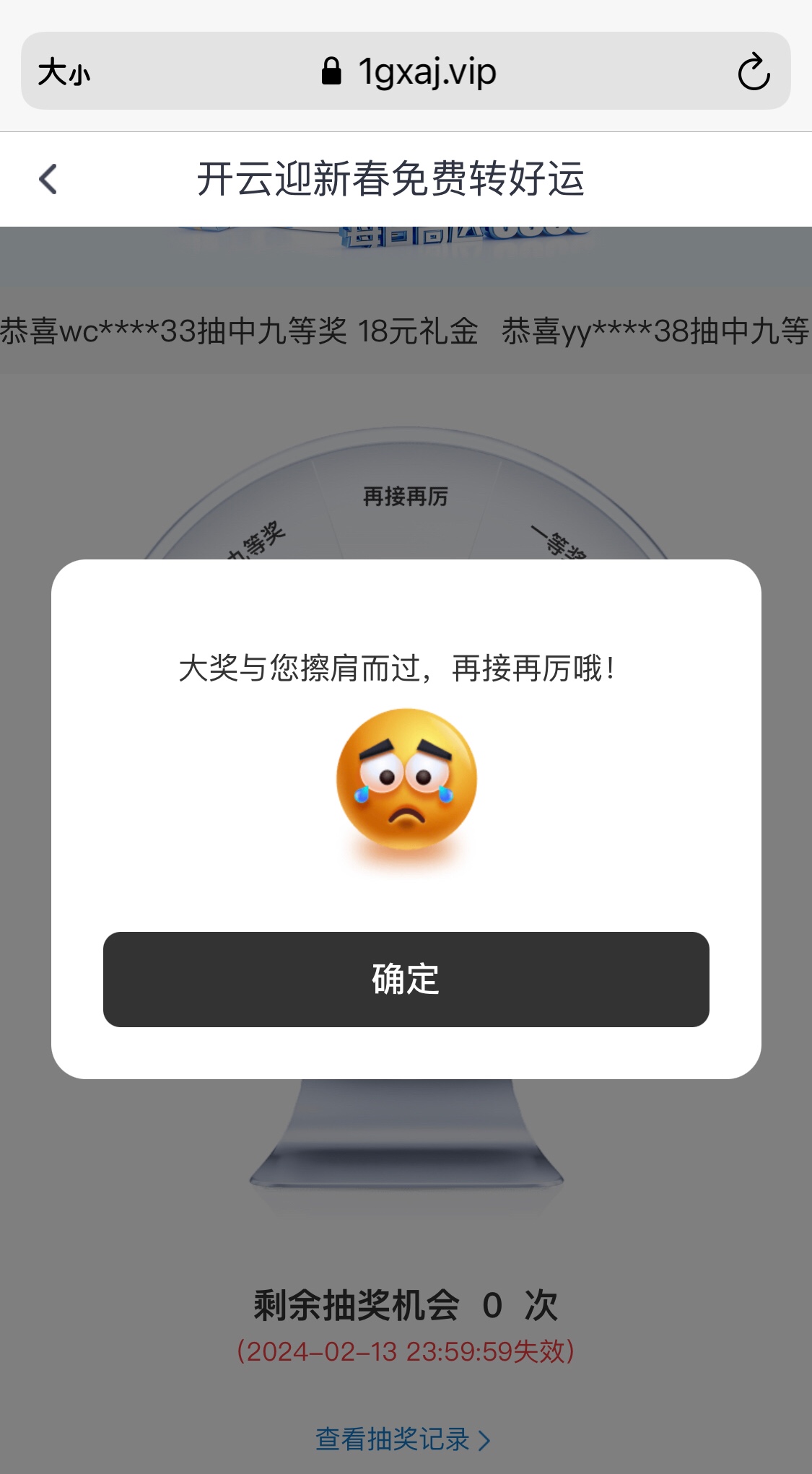This screenshot has height=1474, width=812.
Task: Open the 大小 text size menu
Action: pyautogui.click(x=64, y=72)
